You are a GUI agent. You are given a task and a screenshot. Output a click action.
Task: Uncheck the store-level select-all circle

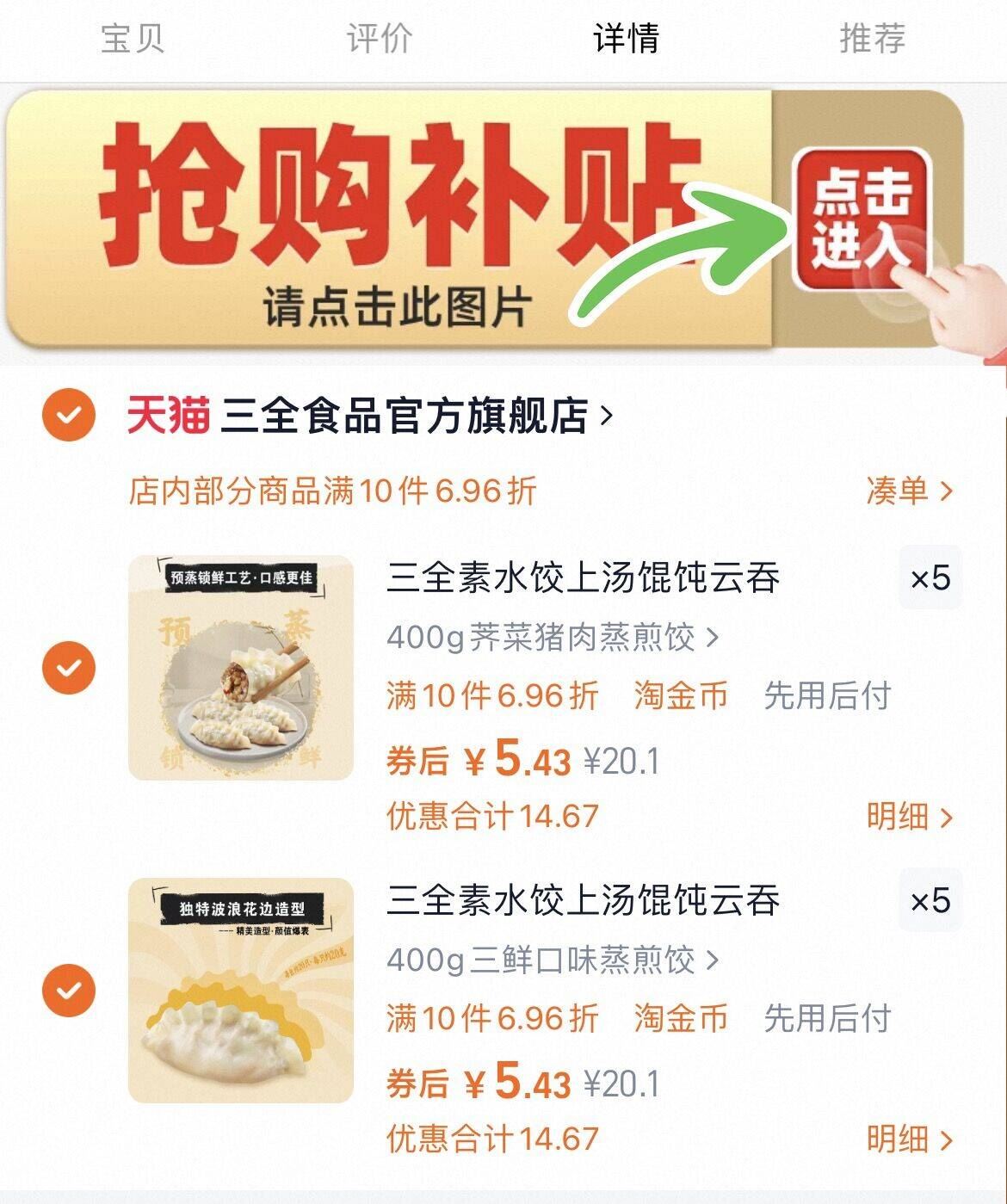pyautogui.click(x=69, y=415)
